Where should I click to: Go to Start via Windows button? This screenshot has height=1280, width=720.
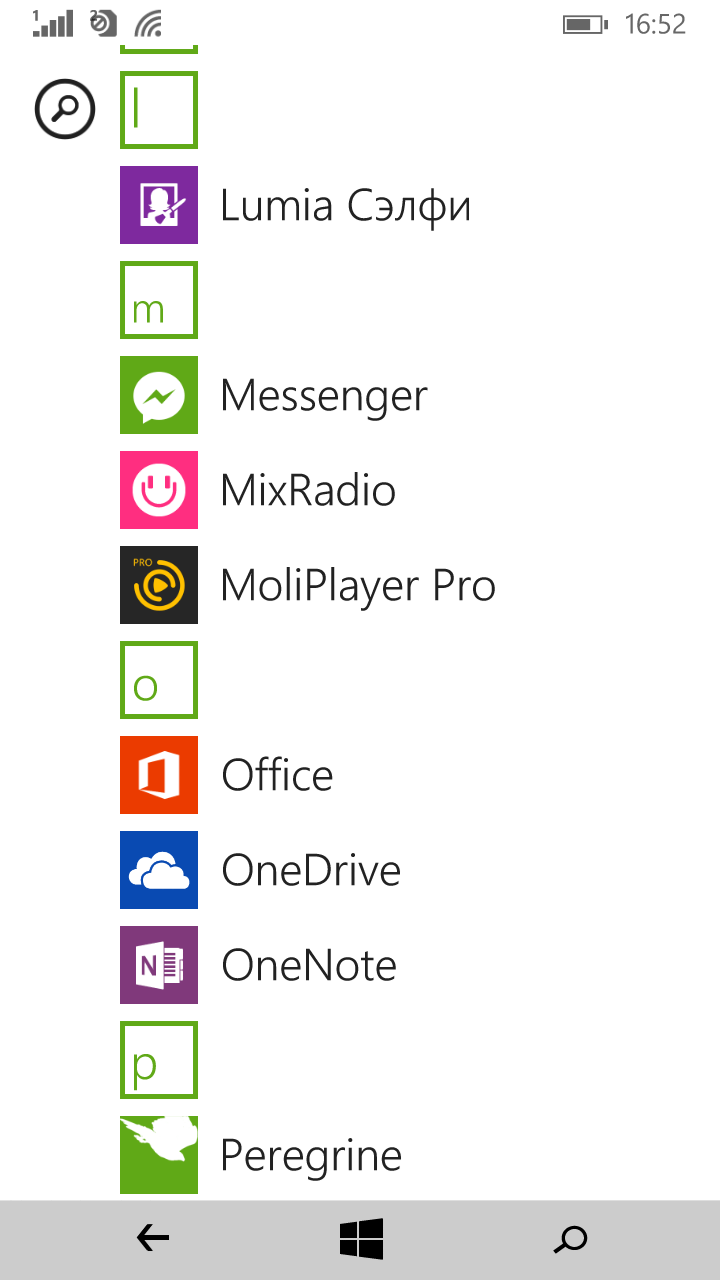tap(361, 1240)
